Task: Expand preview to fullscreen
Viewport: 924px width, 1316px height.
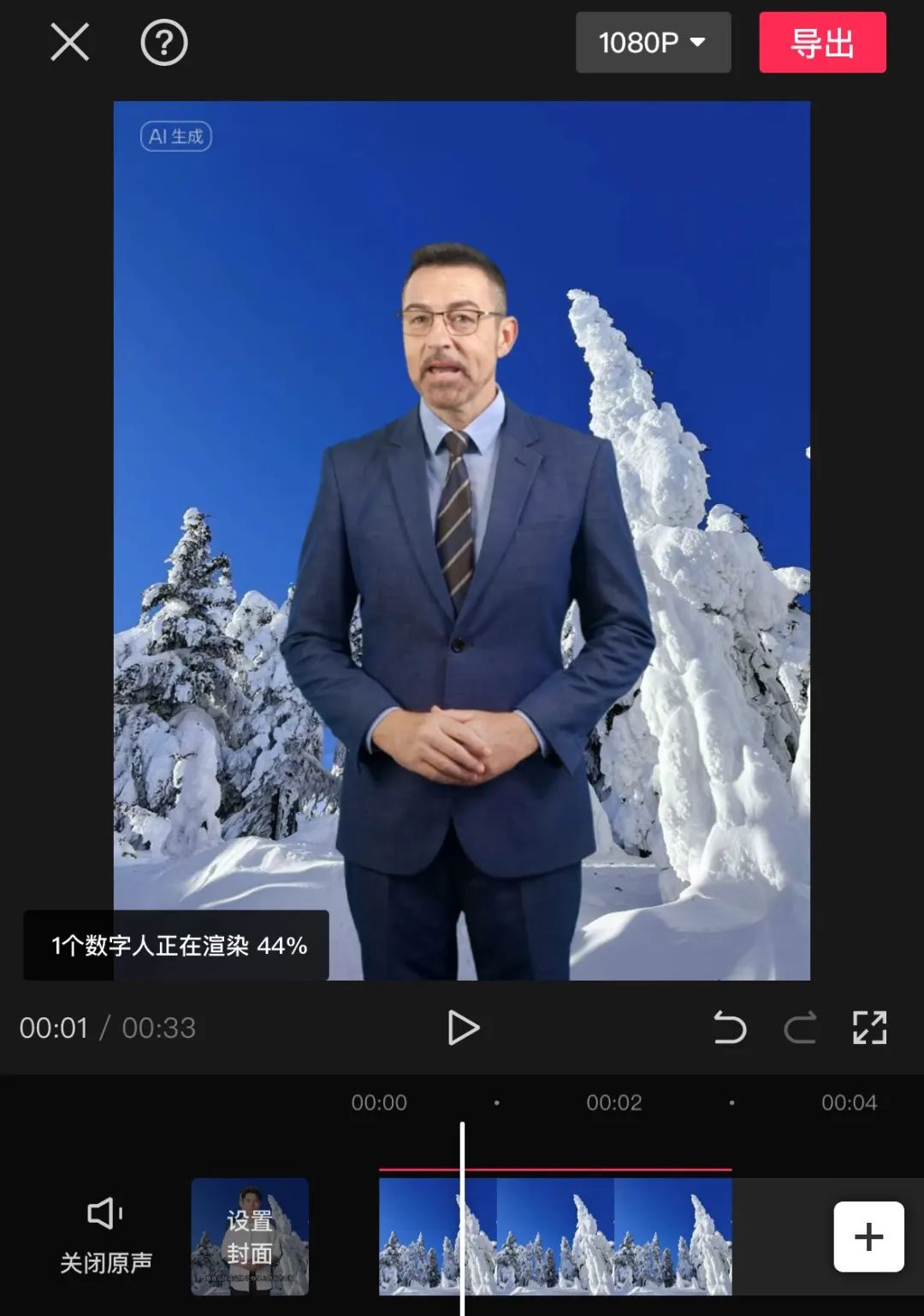Action: [x=869, y=1027]
